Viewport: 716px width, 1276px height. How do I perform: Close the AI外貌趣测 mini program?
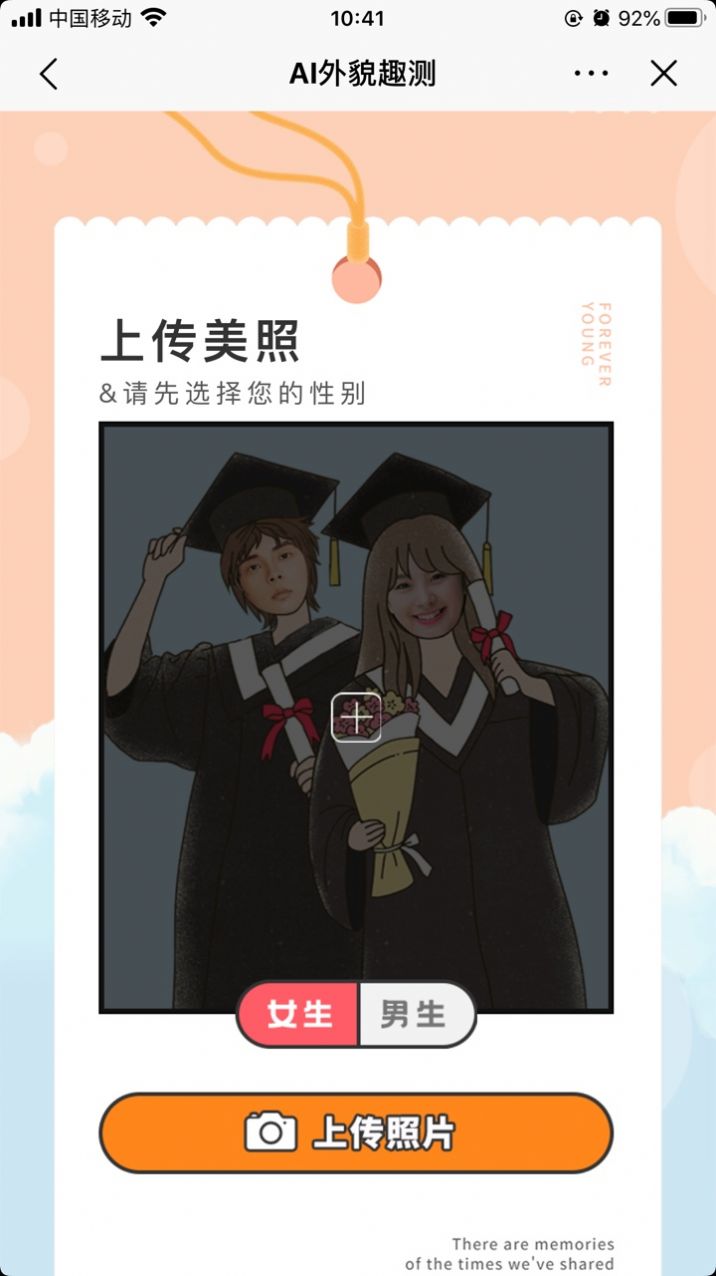pyautogui.click(x=664, y=74)
